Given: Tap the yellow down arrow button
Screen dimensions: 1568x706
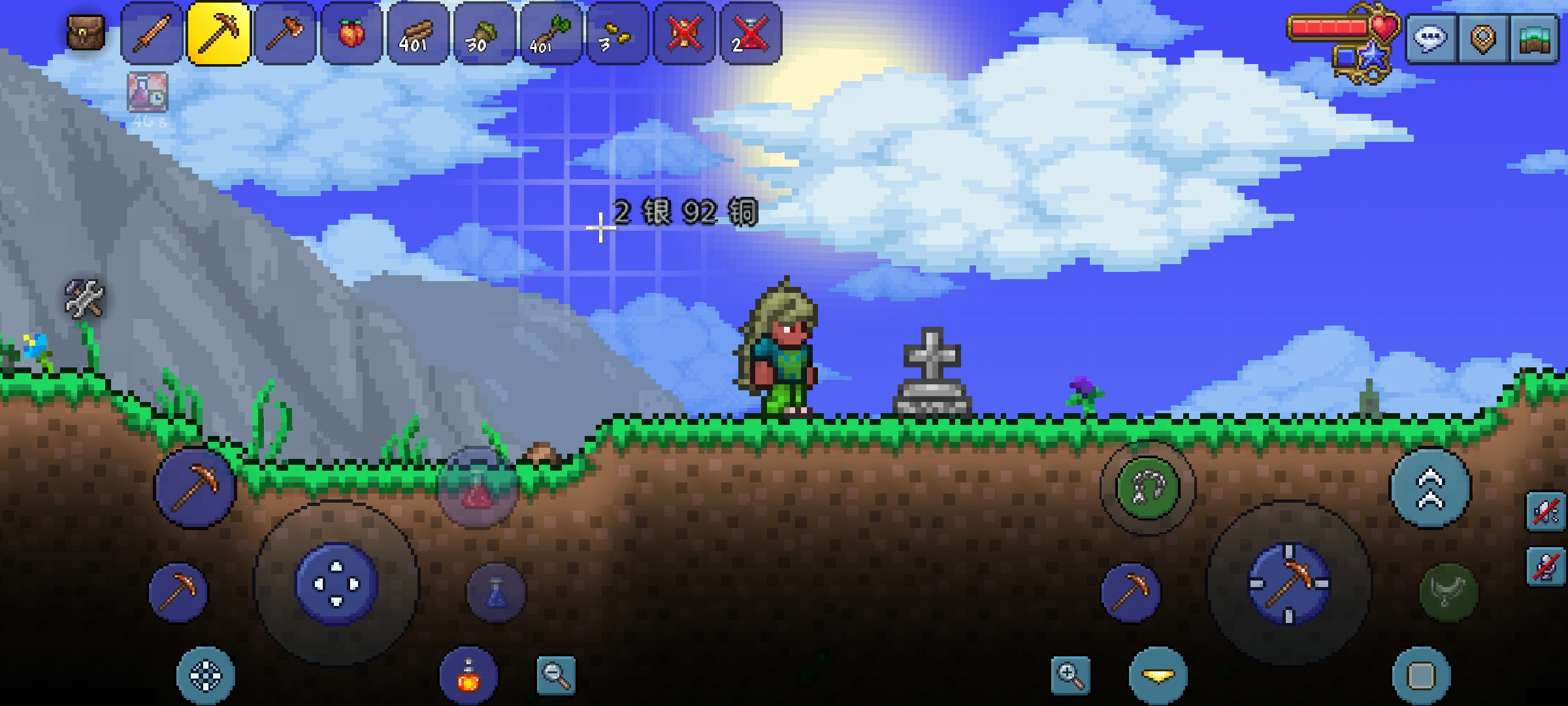Looking at the screenshot, I should pos(1158,676).
